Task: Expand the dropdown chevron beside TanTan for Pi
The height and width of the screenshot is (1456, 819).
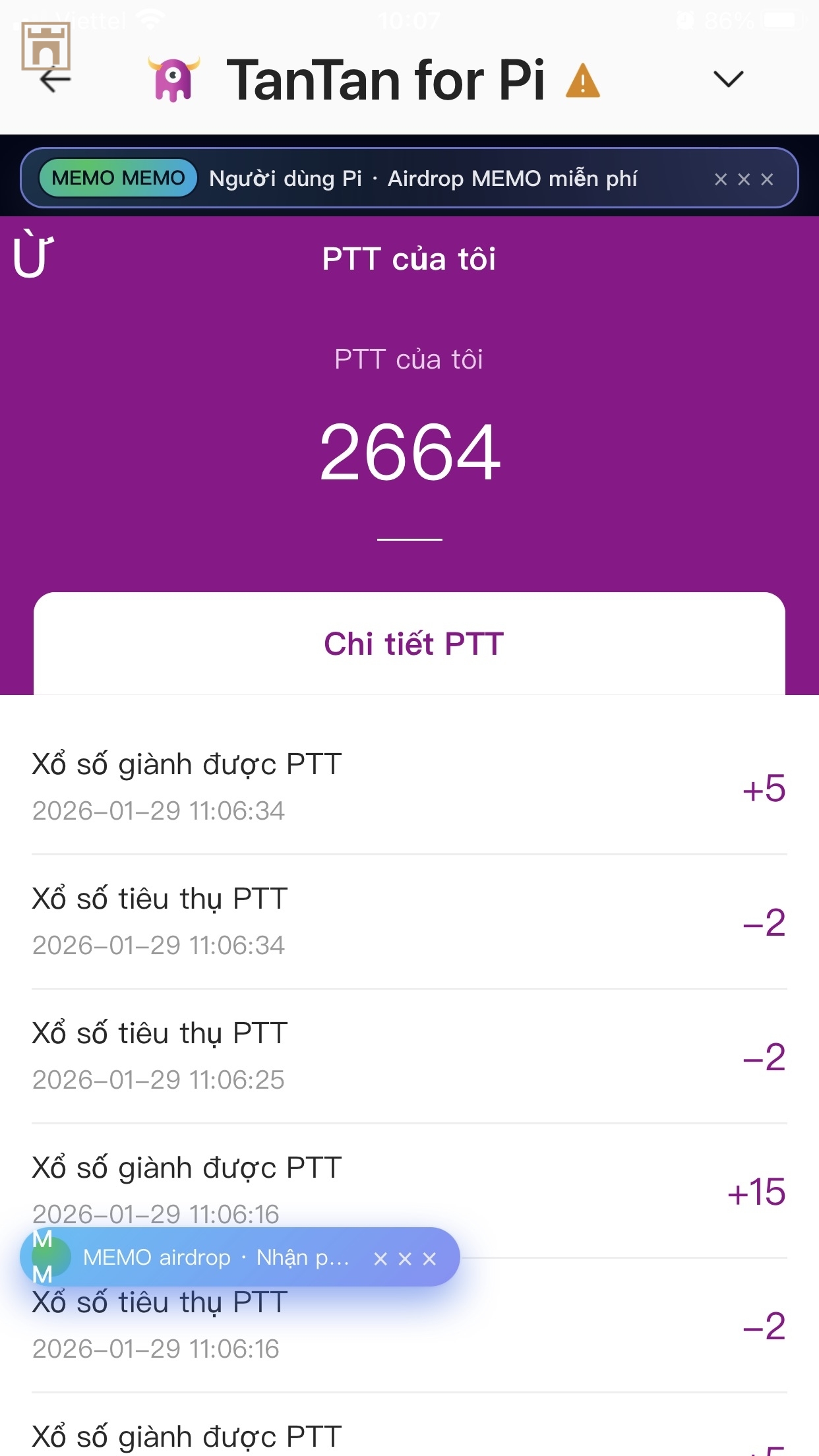Action: click(x=728, y=79)
